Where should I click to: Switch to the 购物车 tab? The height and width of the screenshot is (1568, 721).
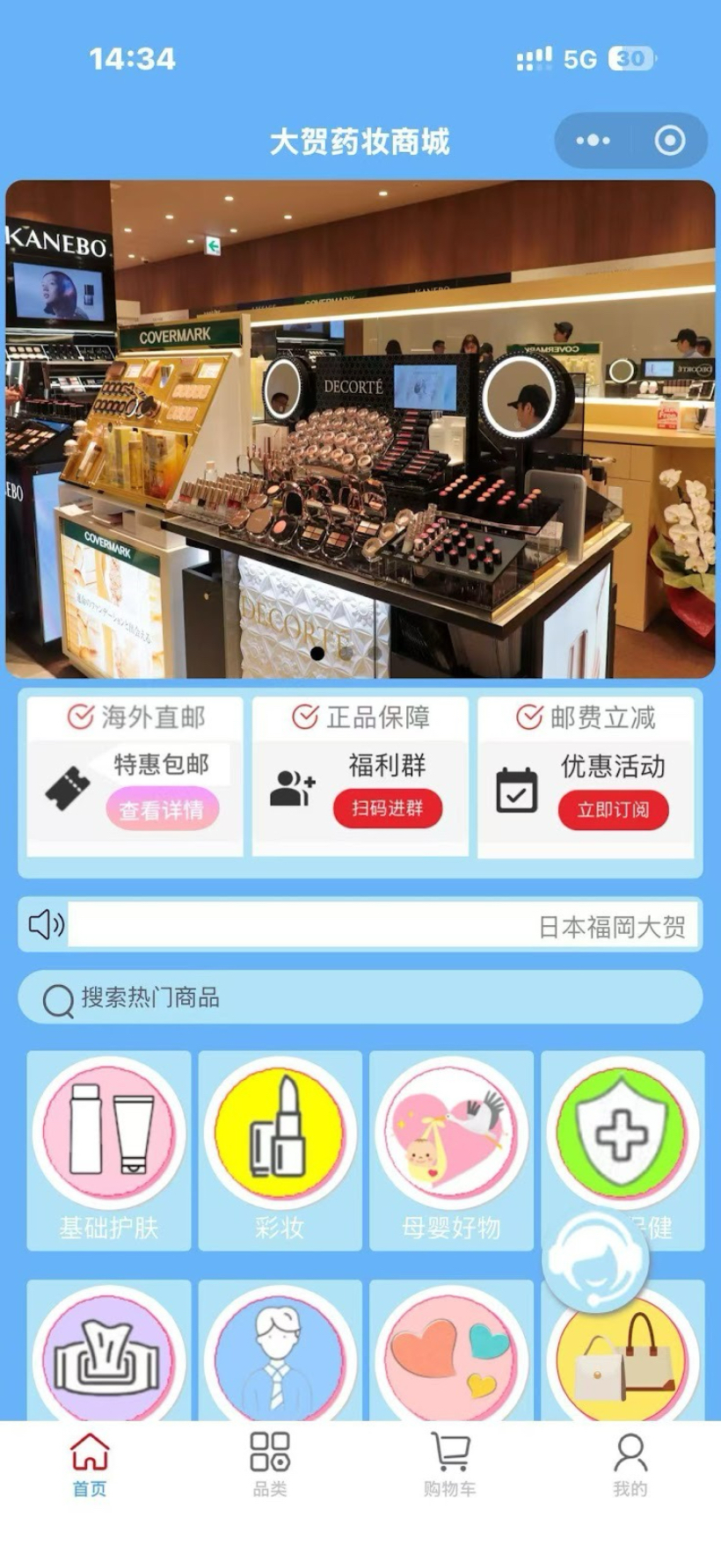click(450, 1465)
